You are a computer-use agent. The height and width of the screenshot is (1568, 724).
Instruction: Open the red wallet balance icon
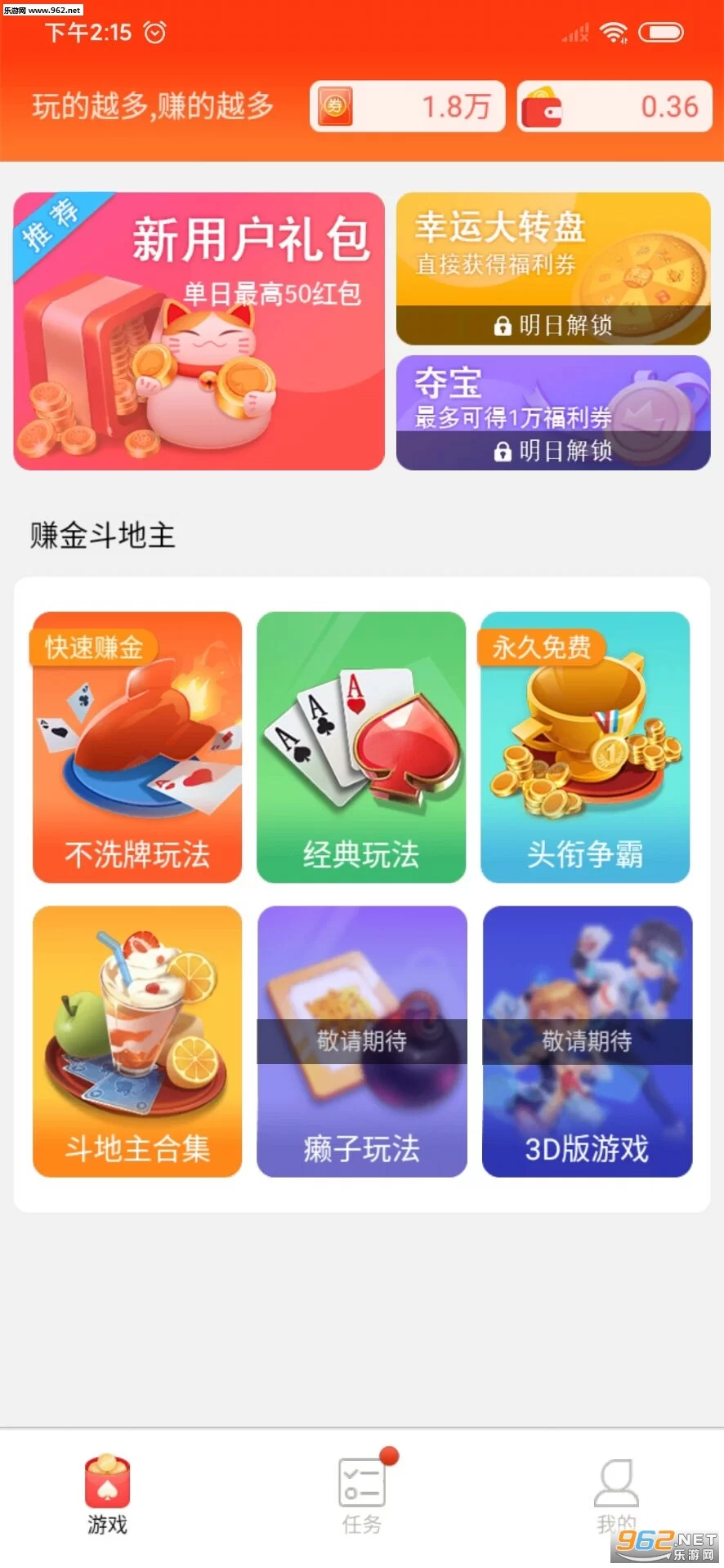pos(543,106)
